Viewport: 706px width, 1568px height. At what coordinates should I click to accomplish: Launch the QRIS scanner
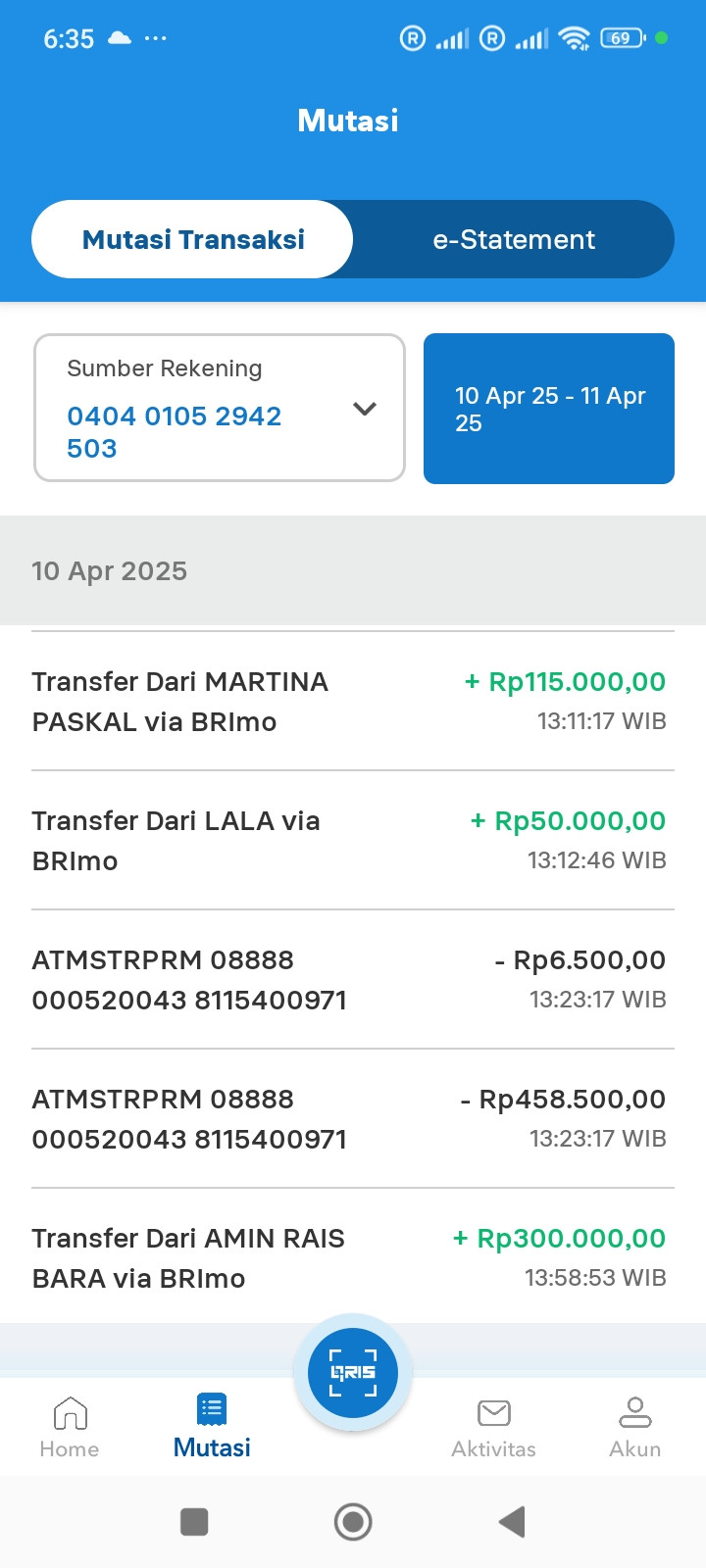[x=353, y=1372]
